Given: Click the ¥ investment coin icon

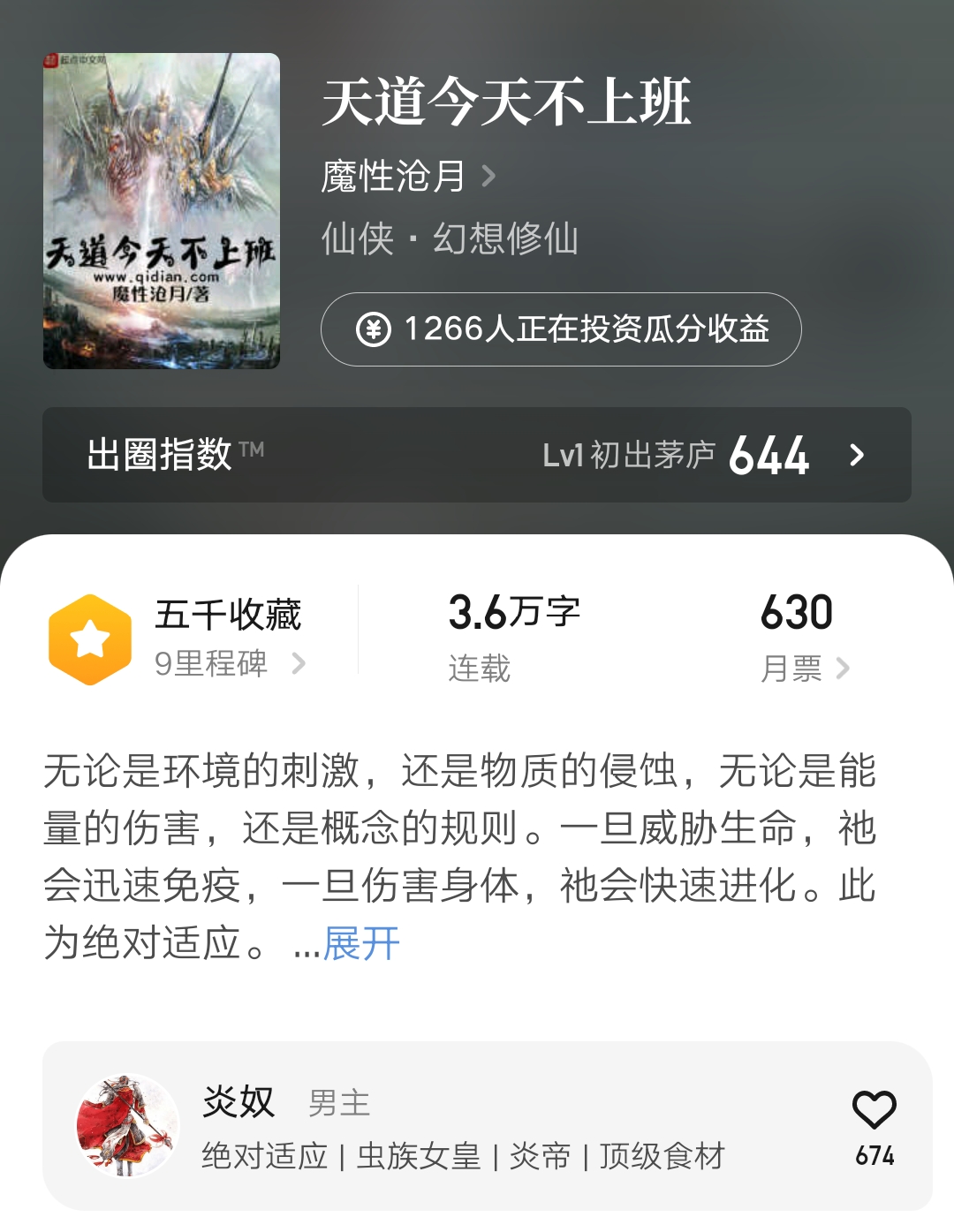Looking at the screenshot, I should 375,331.
